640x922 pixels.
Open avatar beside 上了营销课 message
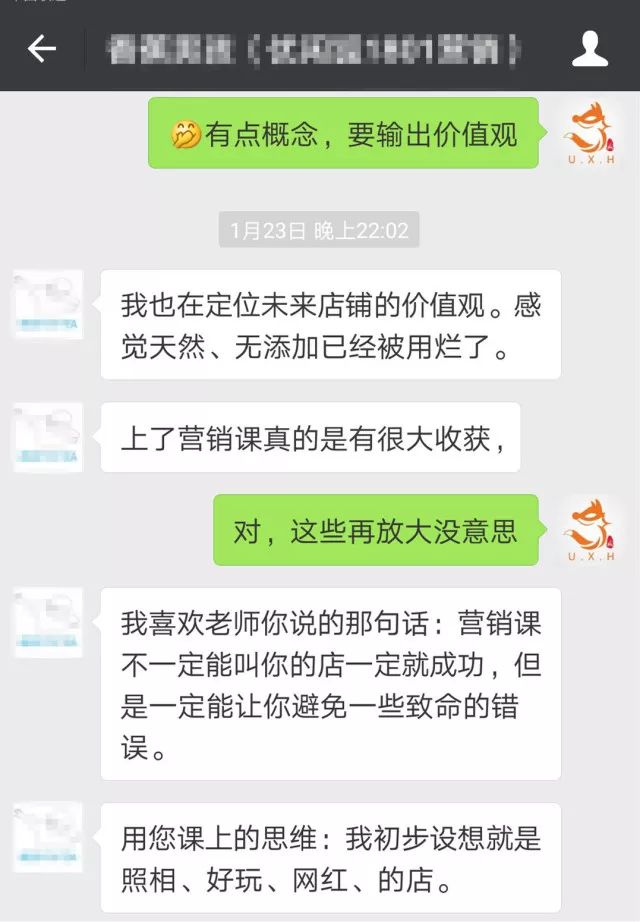tap(48, 437)
